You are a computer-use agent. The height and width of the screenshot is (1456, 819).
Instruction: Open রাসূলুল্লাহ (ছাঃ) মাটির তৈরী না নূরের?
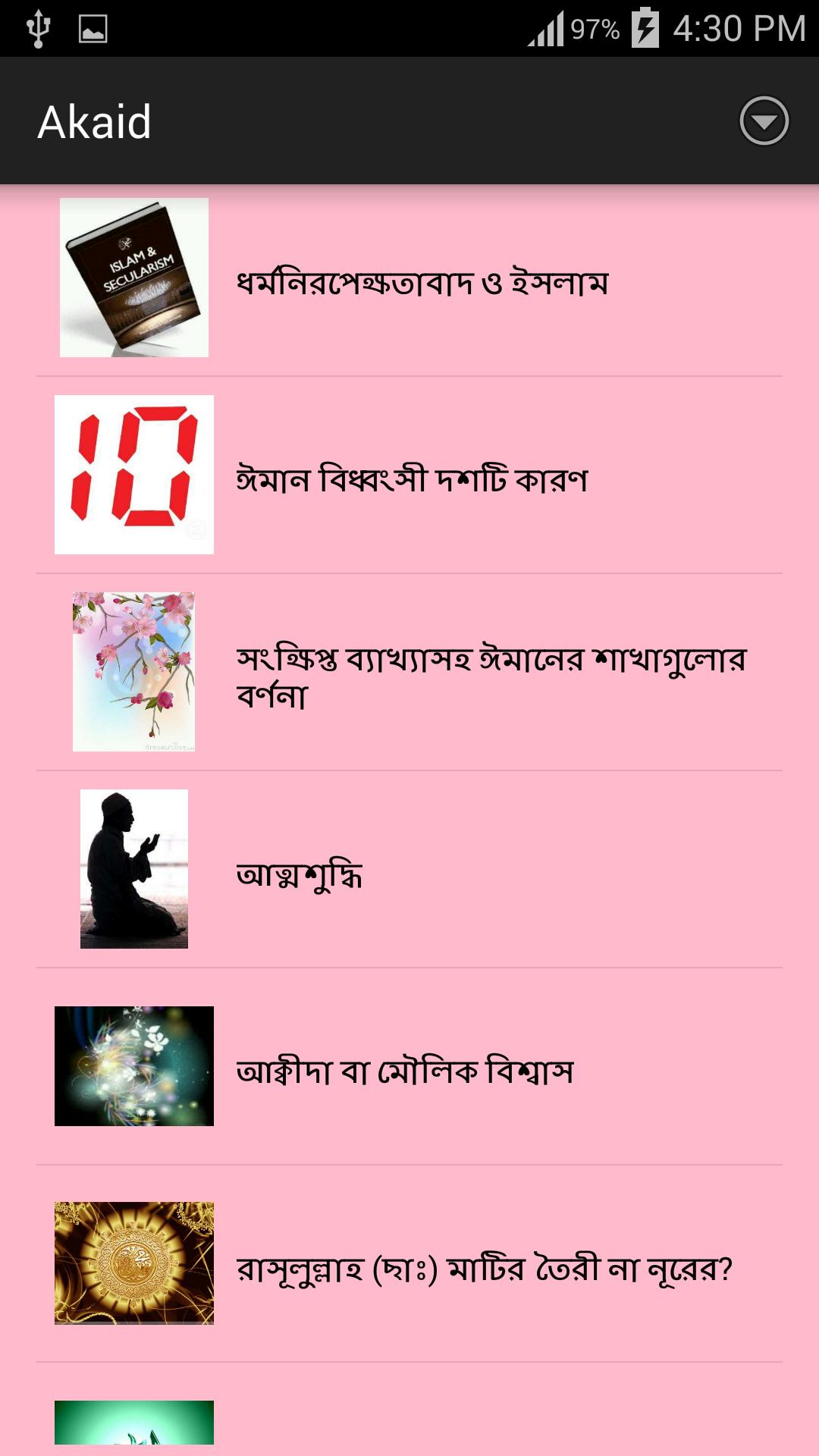[x=484, y=1268]
